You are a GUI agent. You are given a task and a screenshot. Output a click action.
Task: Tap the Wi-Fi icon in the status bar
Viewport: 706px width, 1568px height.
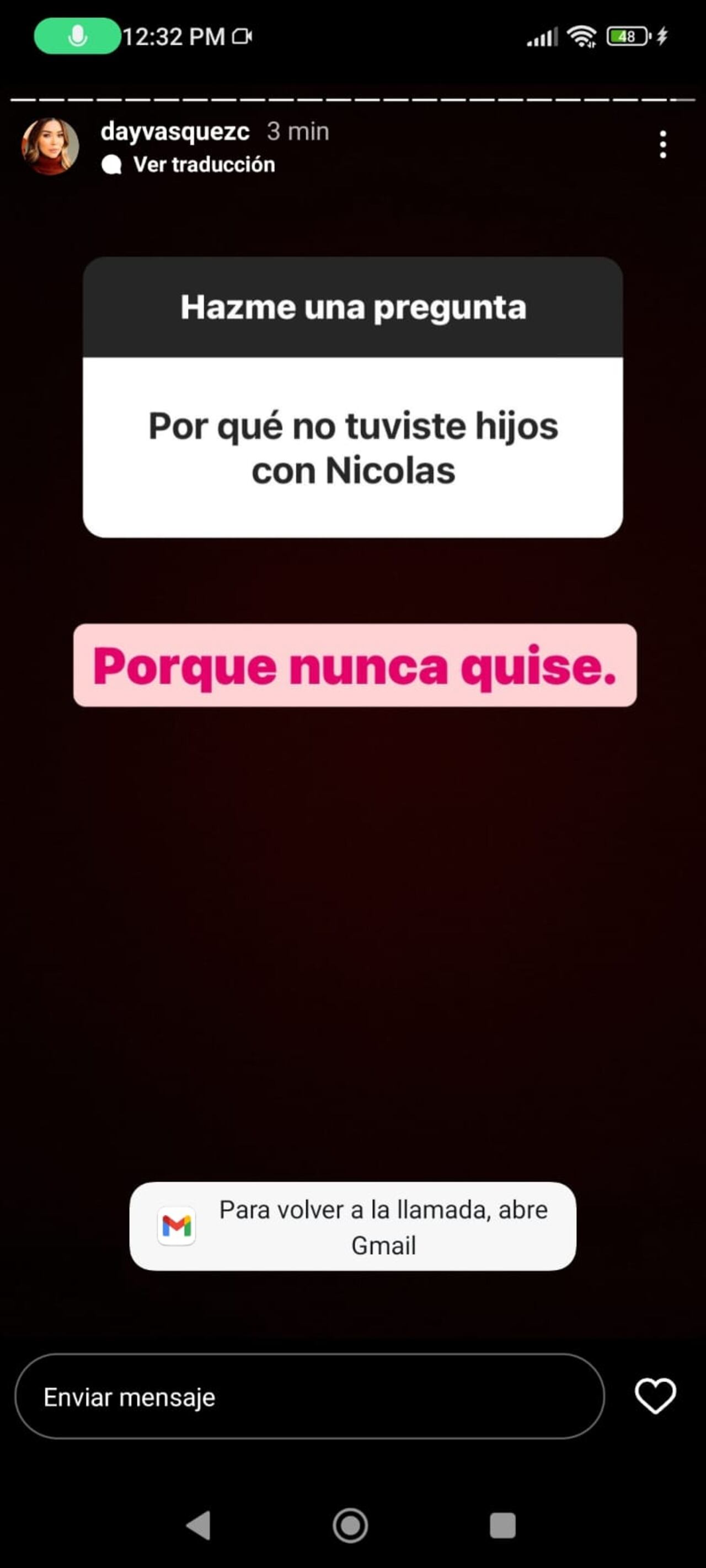point(582,36)
